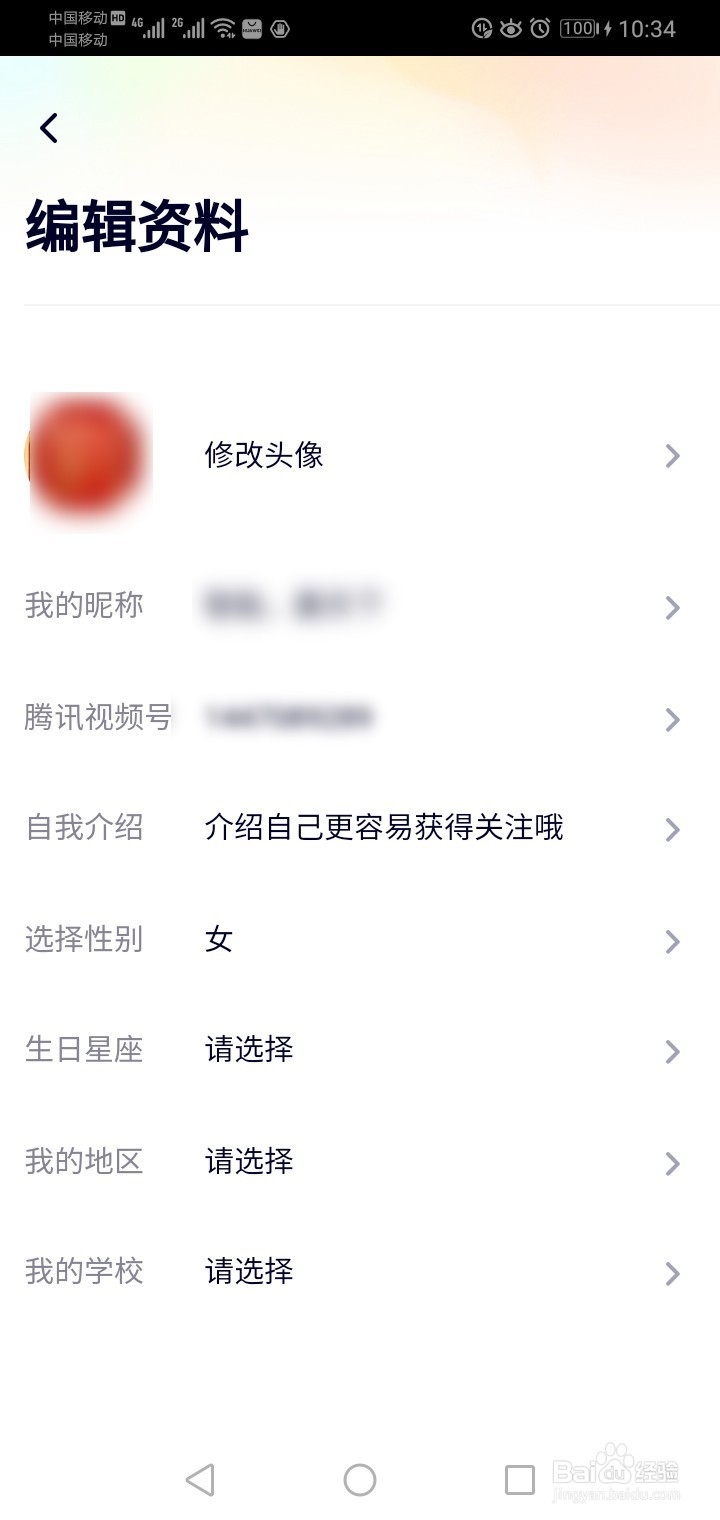Tap the avatar thumbnail to change profile photo
720x1520 pixels.
pyautogui.click(x=87, y=456)
